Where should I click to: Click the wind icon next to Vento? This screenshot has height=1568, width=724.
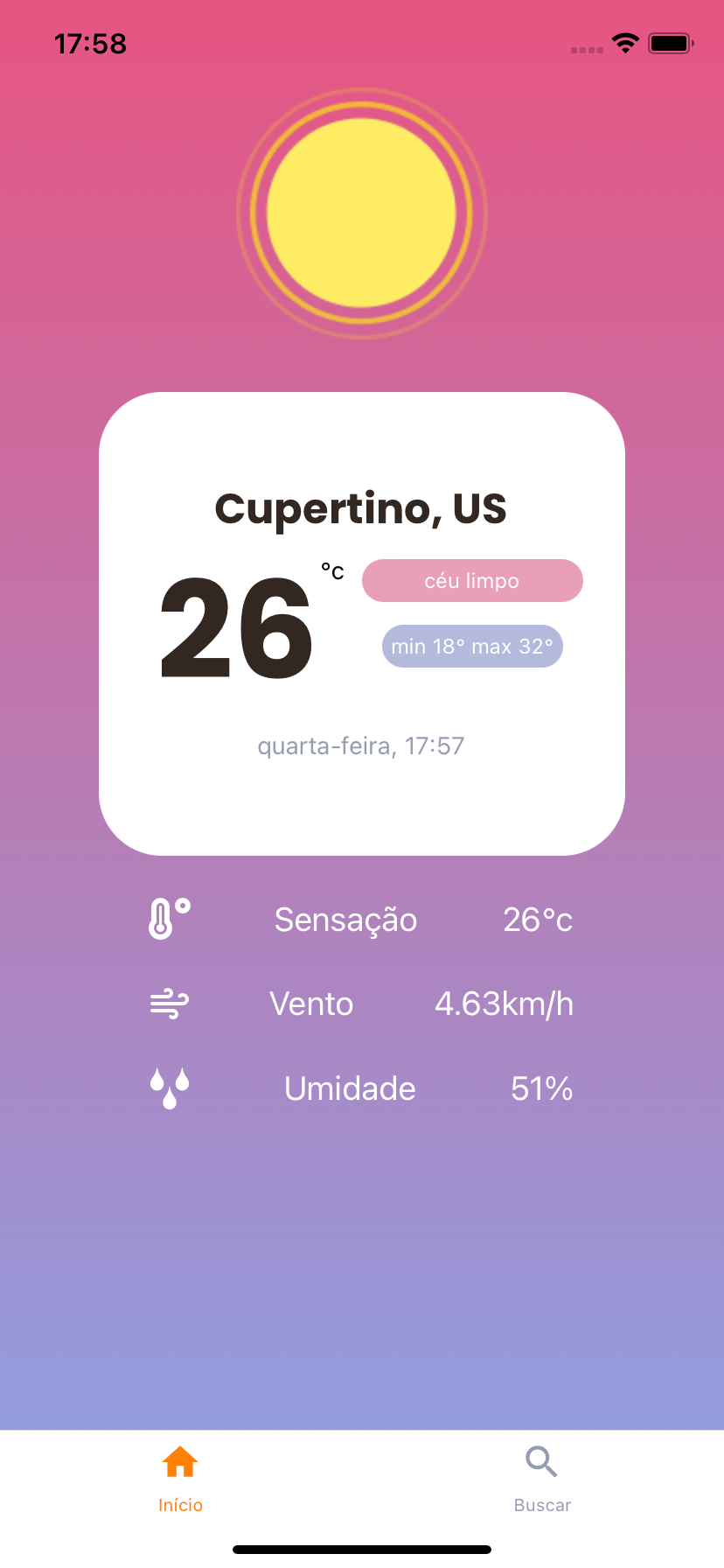click(168, 1003)
